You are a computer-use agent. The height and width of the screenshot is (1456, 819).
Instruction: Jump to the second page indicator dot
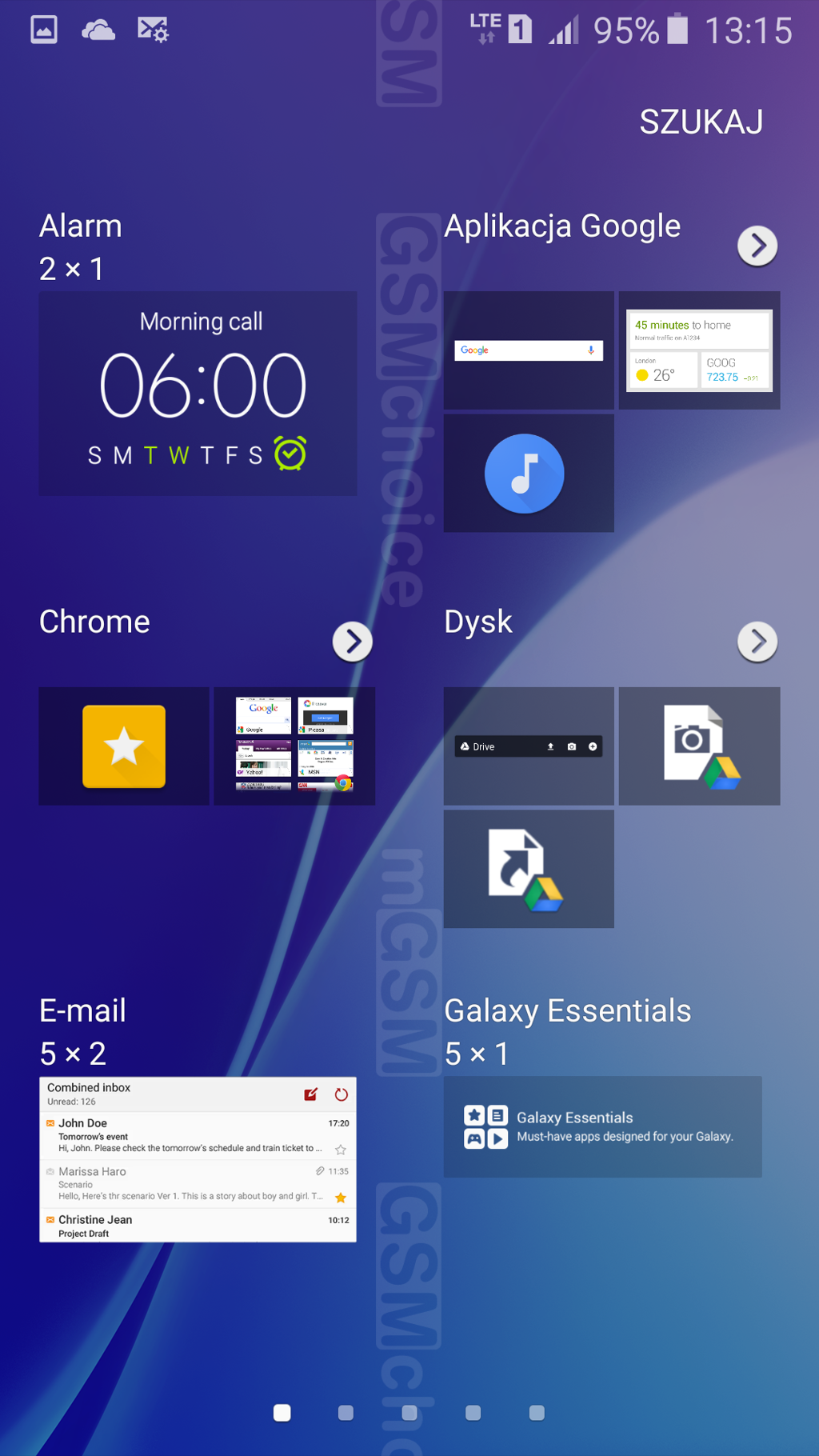pos(346,1413)
